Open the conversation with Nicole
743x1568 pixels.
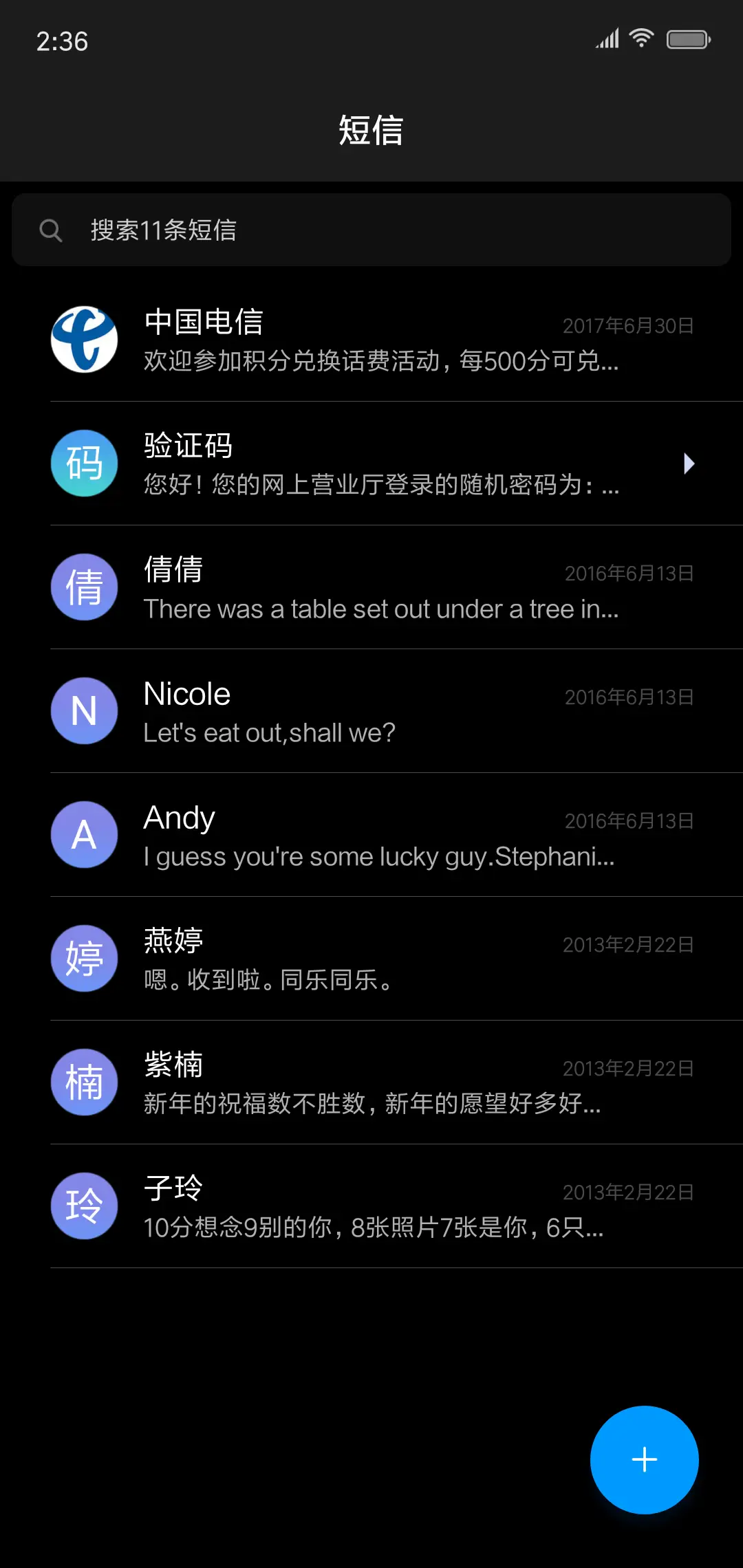pos(371,711)
